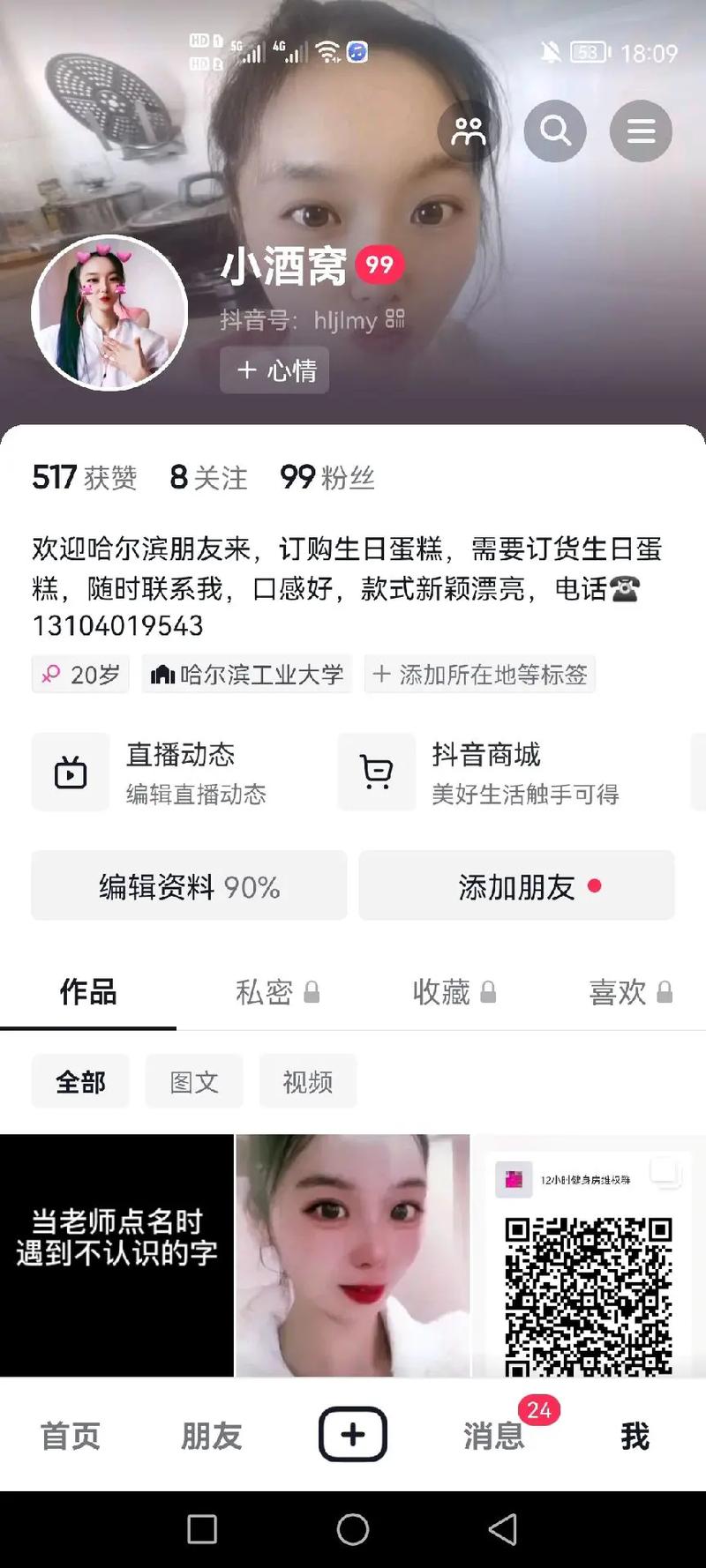This screenshot has width=706, height=1568.
Task: Open the video 当老师点名时遇到不认识的字
Action: (116, 1254)
